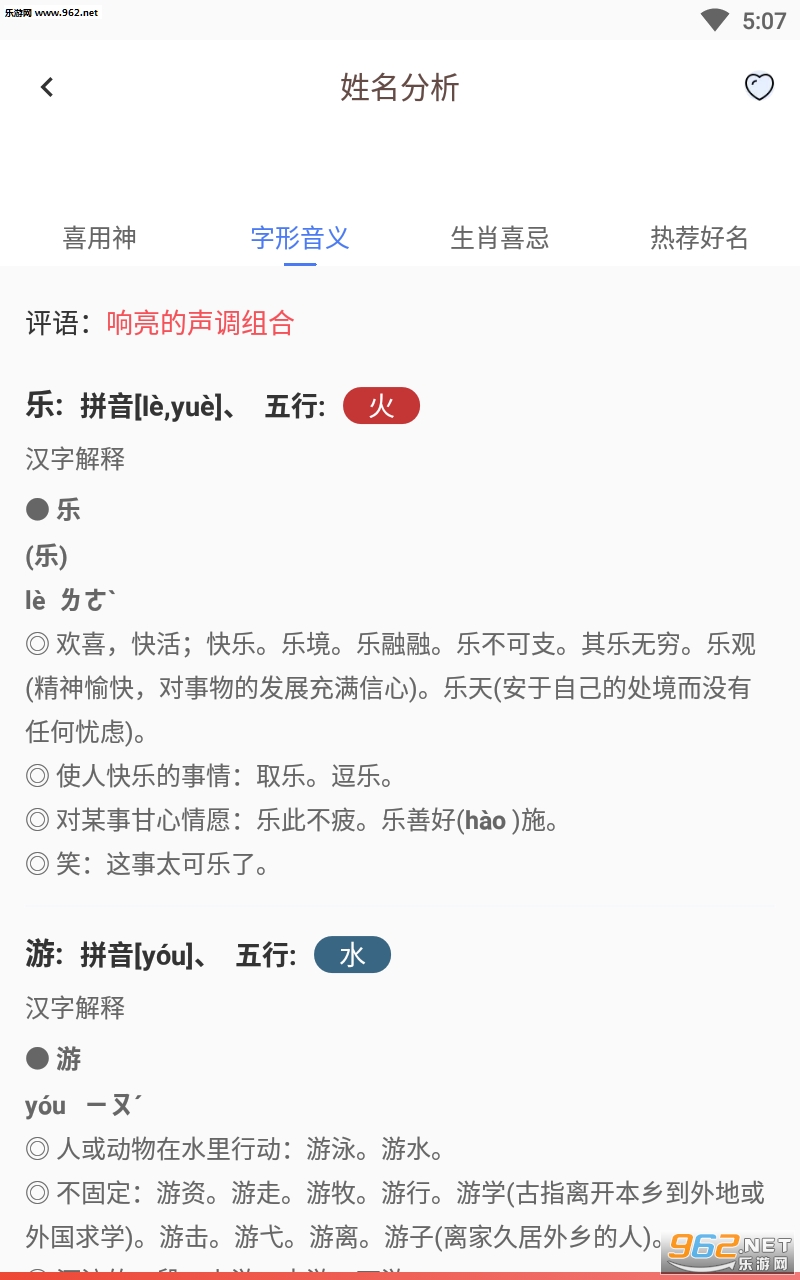Viewport: 800px width, 1280px height.
Task: Switch to the 喜用神 tab
Action: tap(100, 238)
